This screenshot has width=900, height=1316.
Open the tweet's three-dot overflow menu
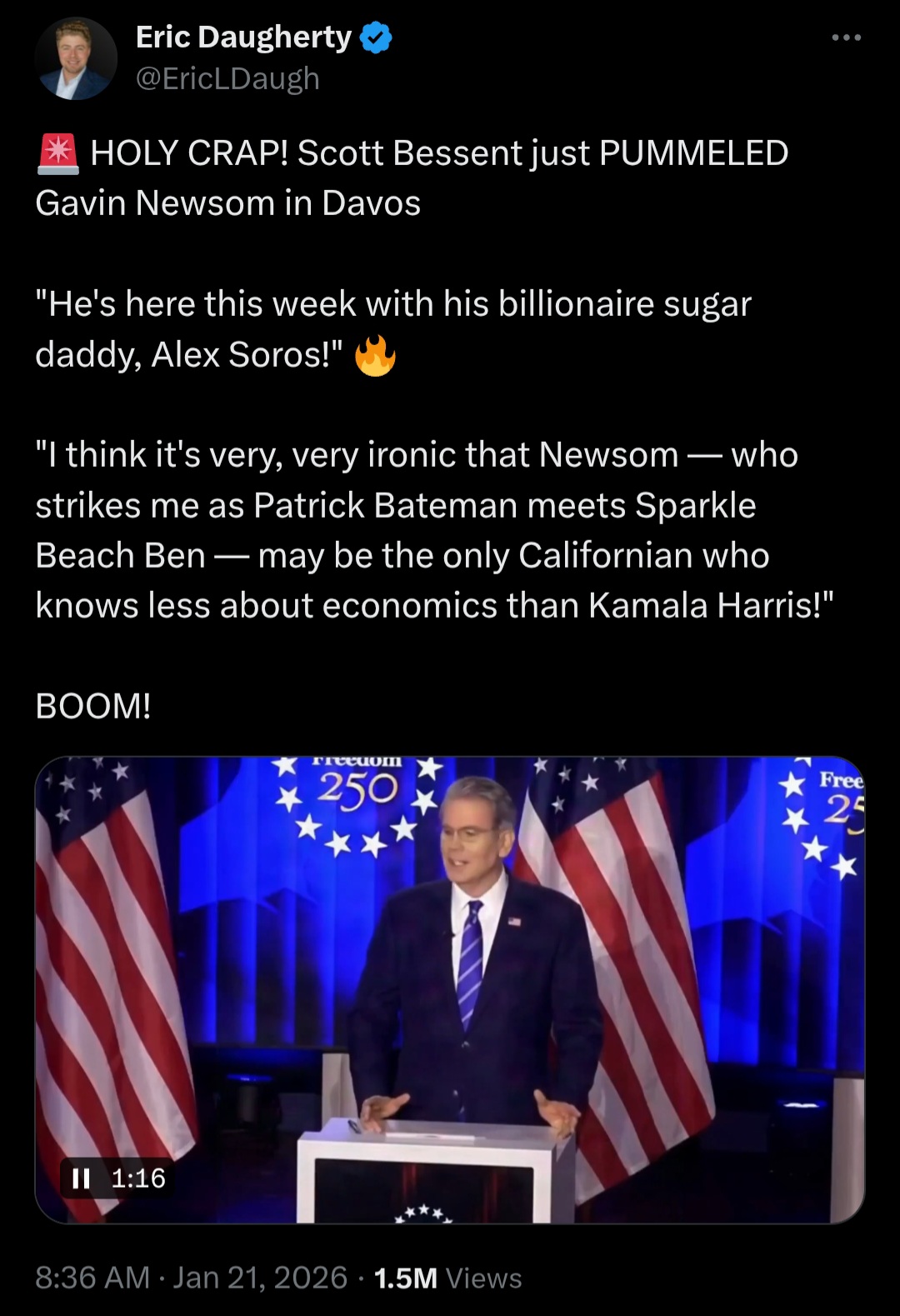(846, 38)
